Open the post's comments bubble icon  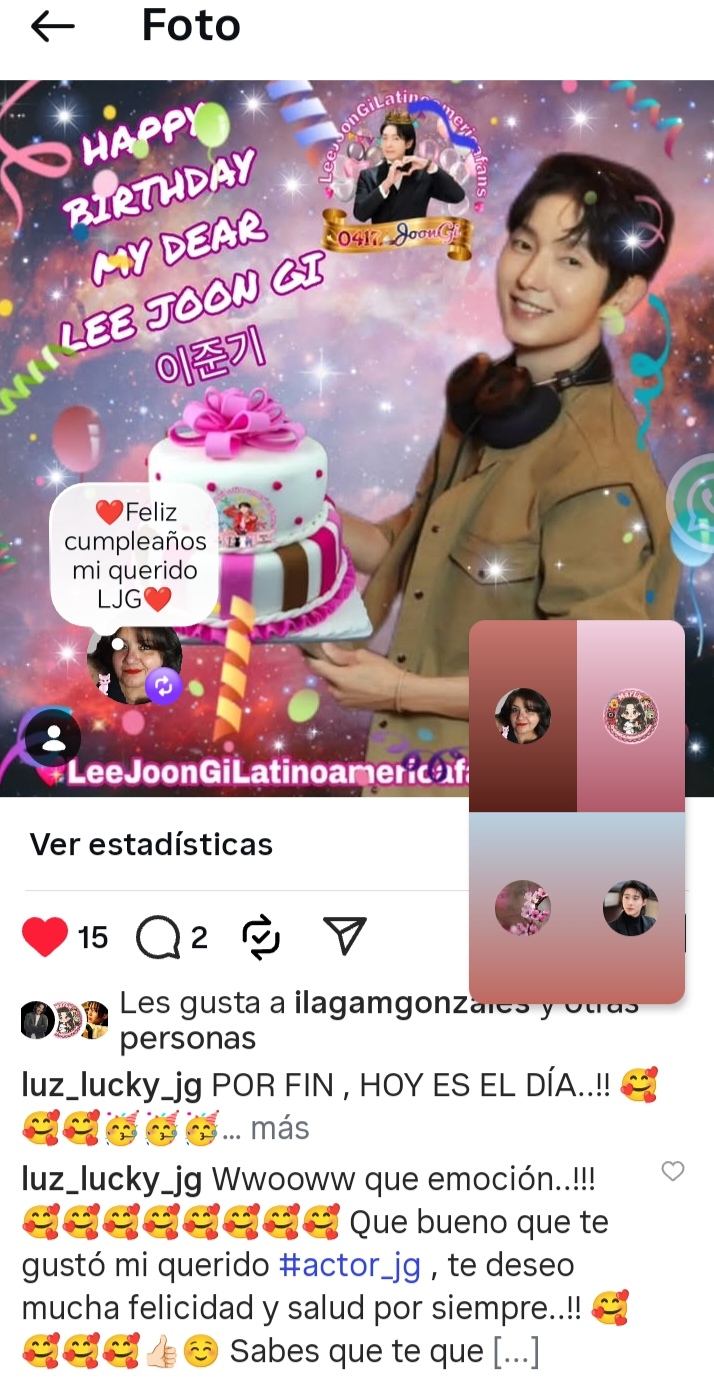(157, 938)
